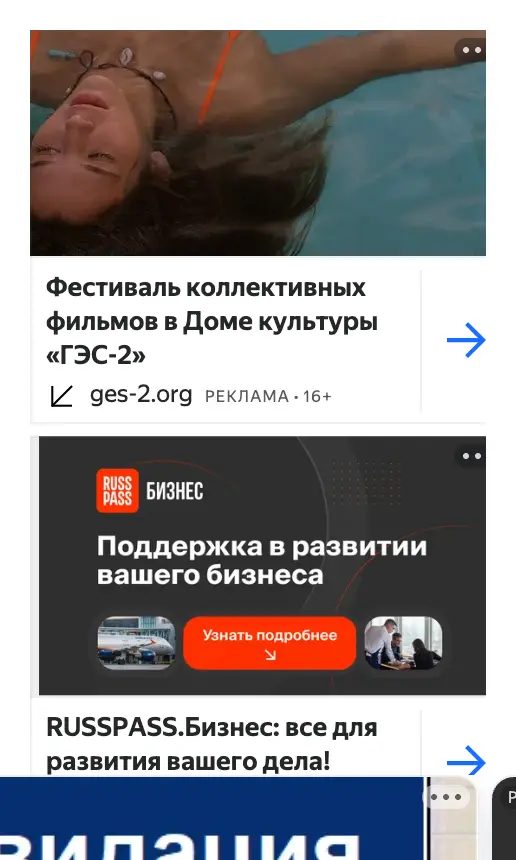Tap the arrow next to RUSSPASS.Бизнес title
Viewport: 516px width, 860px height.
pos(466,762)
